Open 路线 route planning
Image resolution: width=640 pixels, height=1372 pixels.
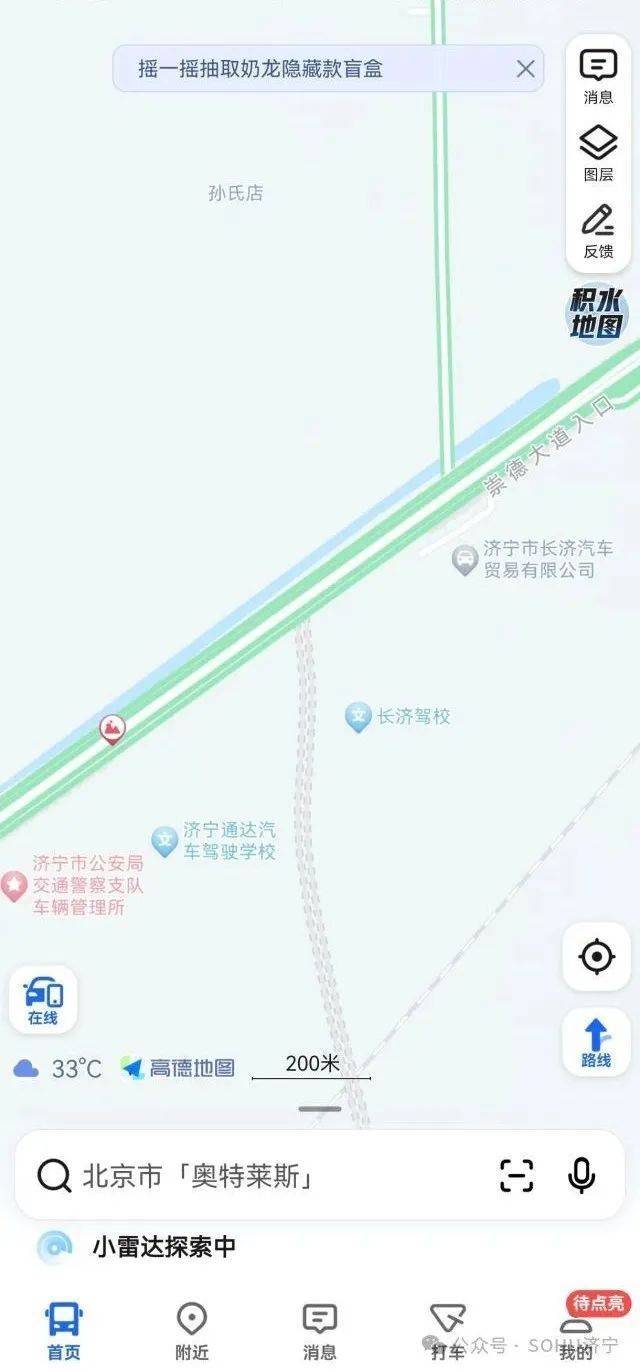(596, 1042)
